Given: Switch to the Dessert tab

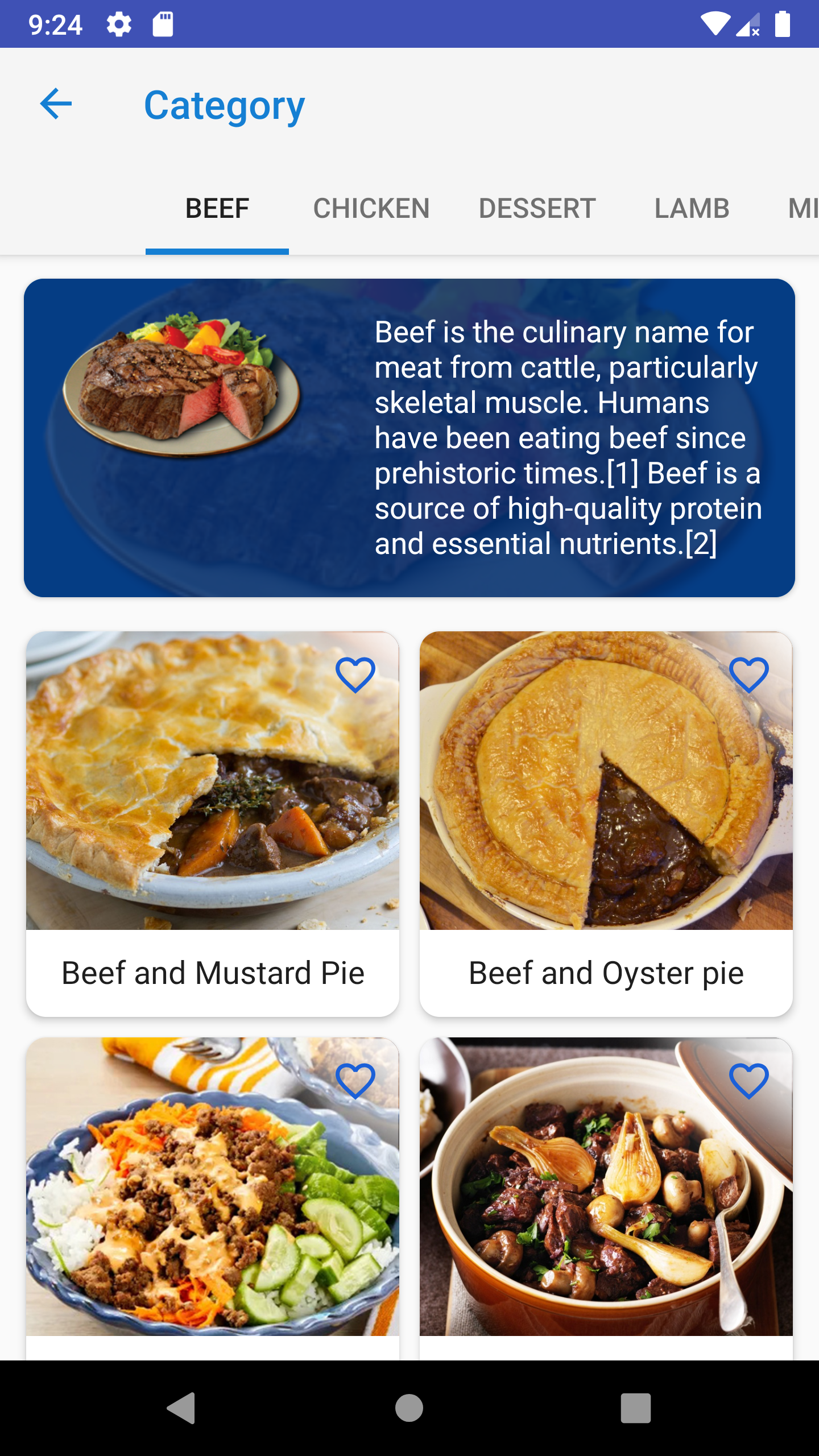Looking at the screenshot, I should point(537,209).
